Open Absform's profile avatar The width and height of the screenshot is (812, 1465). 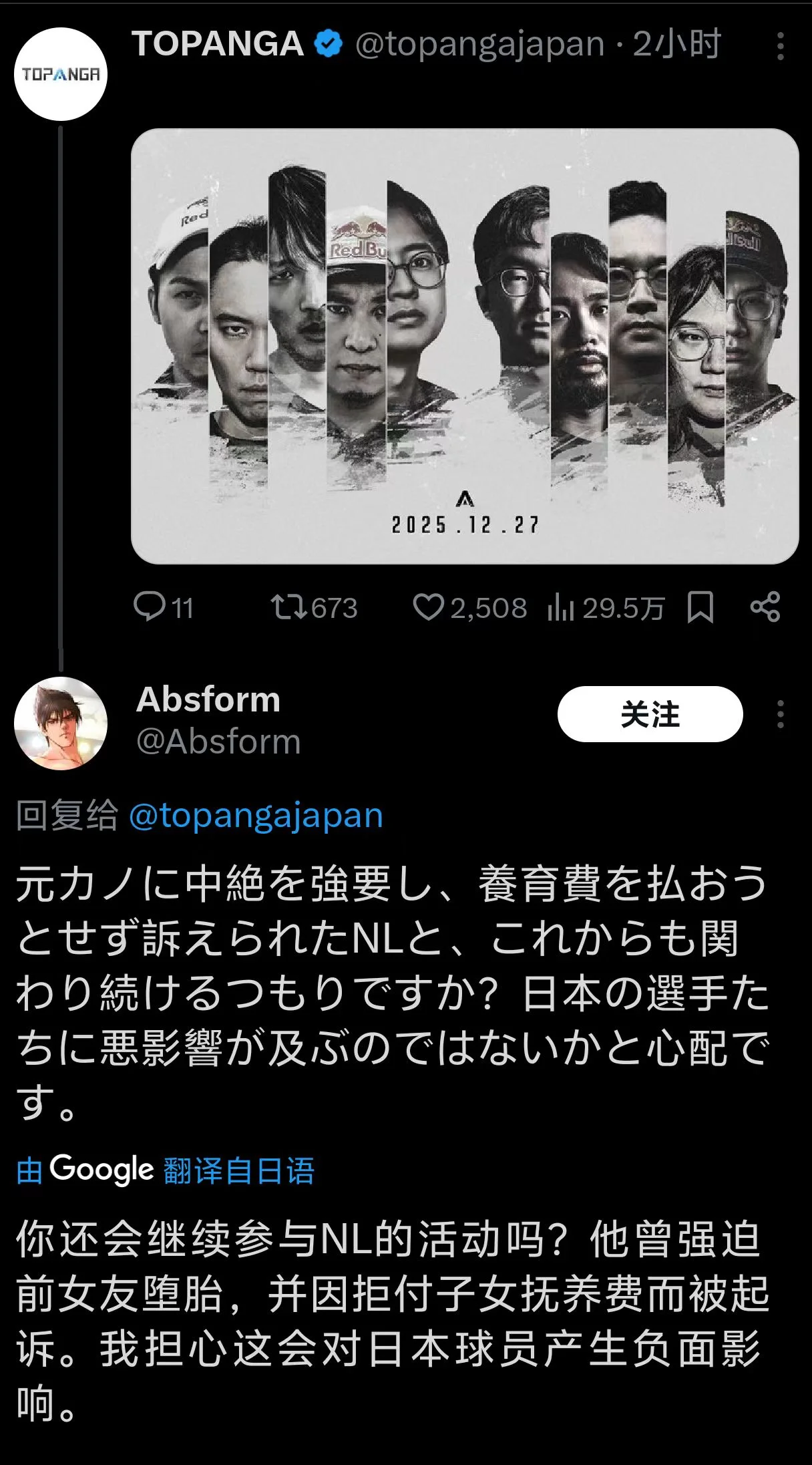pyautogui.click(x=61, y=723)
